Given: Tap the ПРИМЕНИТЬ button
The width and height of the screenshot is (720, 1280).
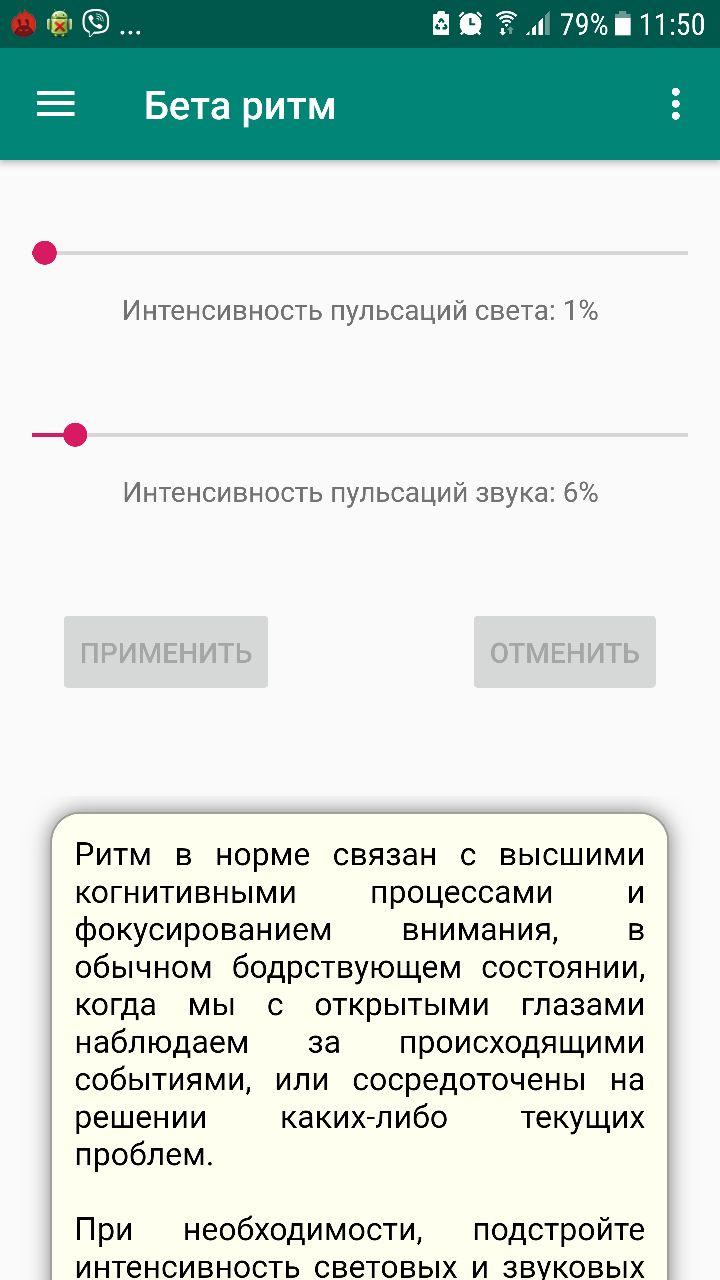Looking at the screenshot, I should (166, 652).
